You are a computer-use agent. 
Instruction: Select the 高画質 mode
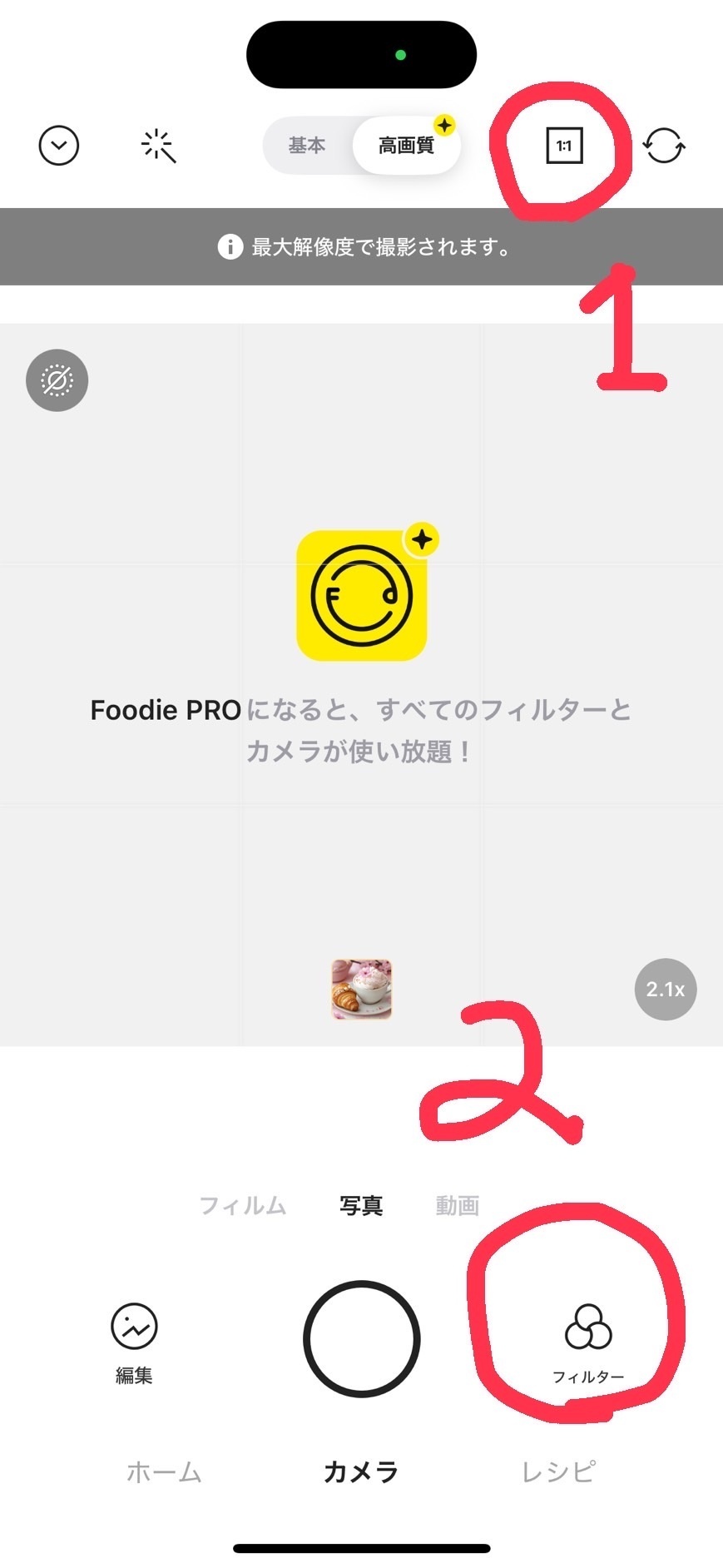406,146
